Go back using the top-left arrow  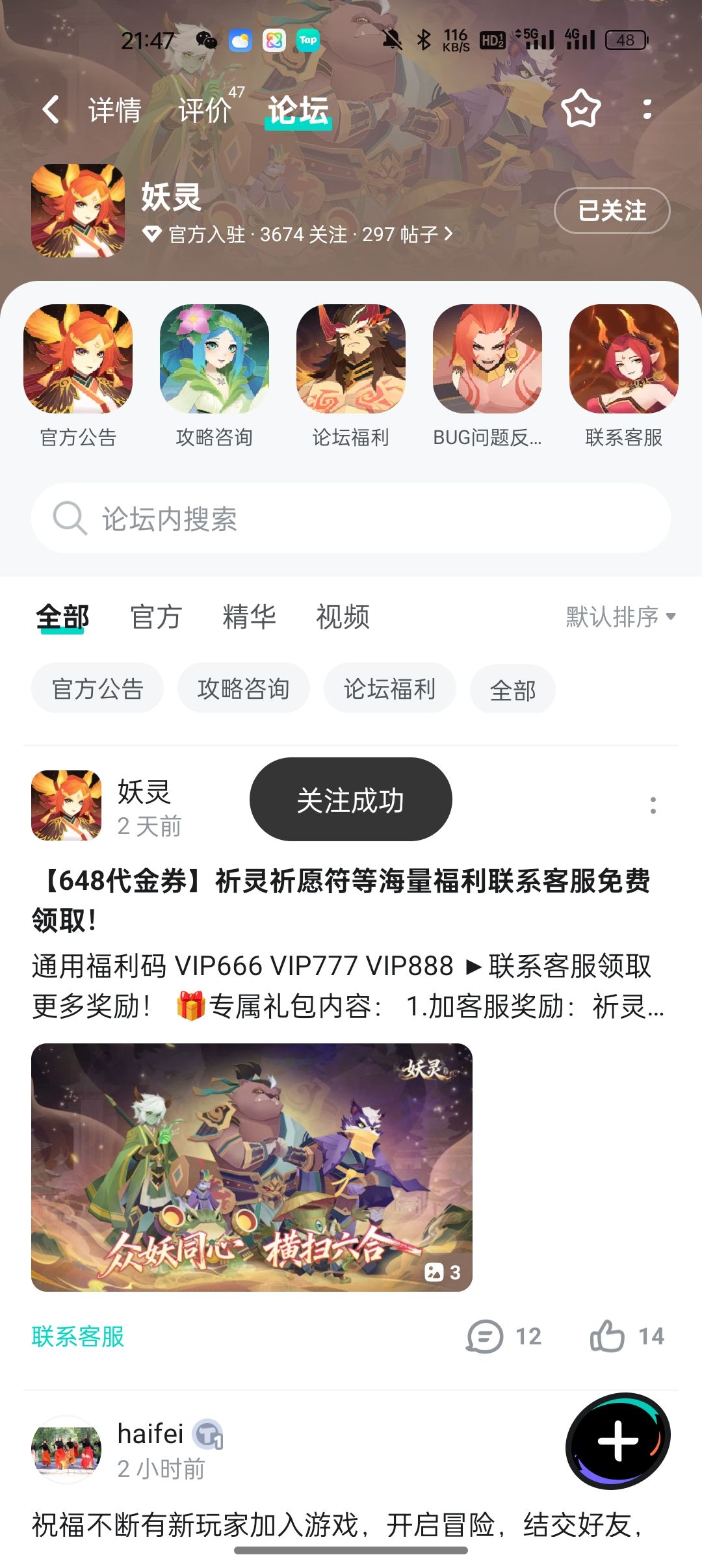coord(51,109)
